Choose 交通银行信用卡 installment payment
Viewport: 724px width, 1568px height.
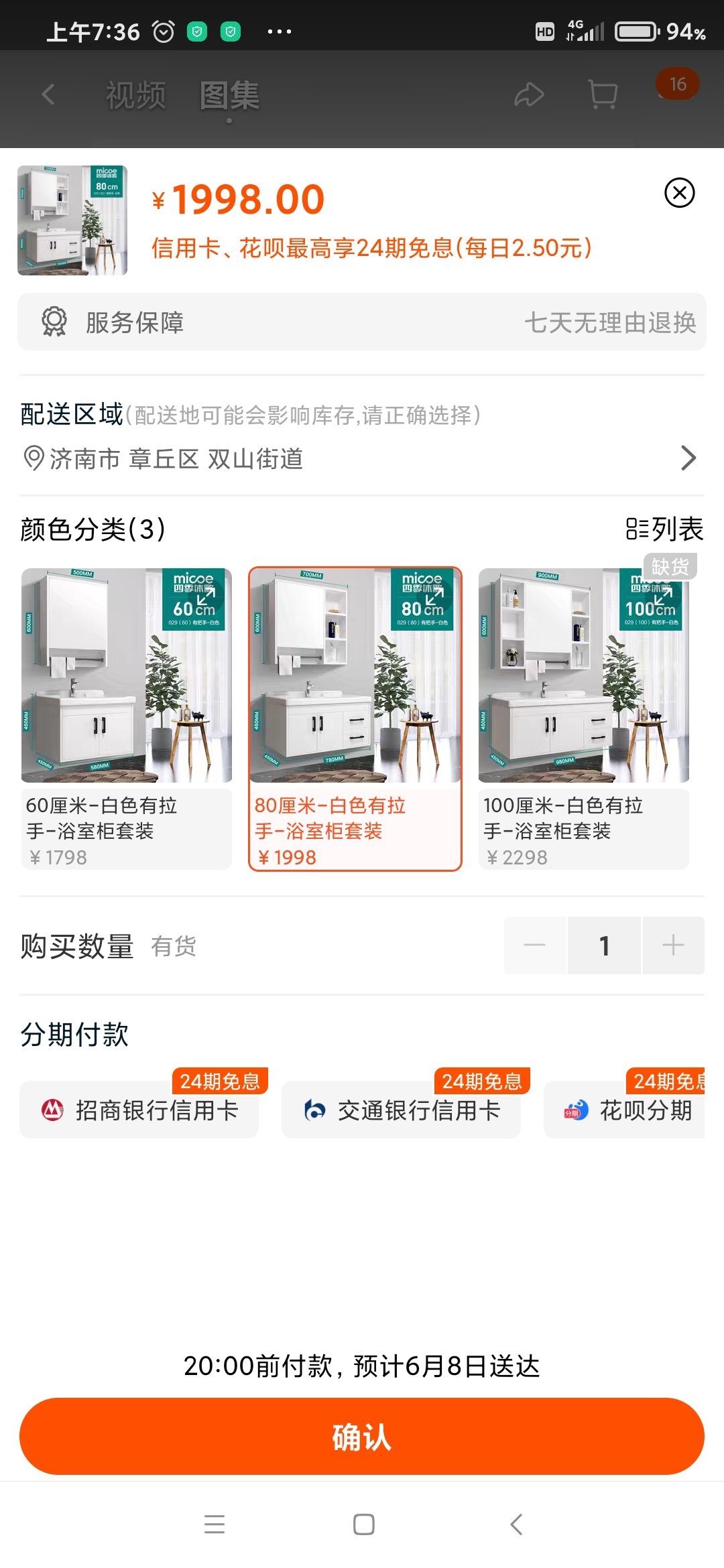pyautogui.click(x=401, y=1110)
